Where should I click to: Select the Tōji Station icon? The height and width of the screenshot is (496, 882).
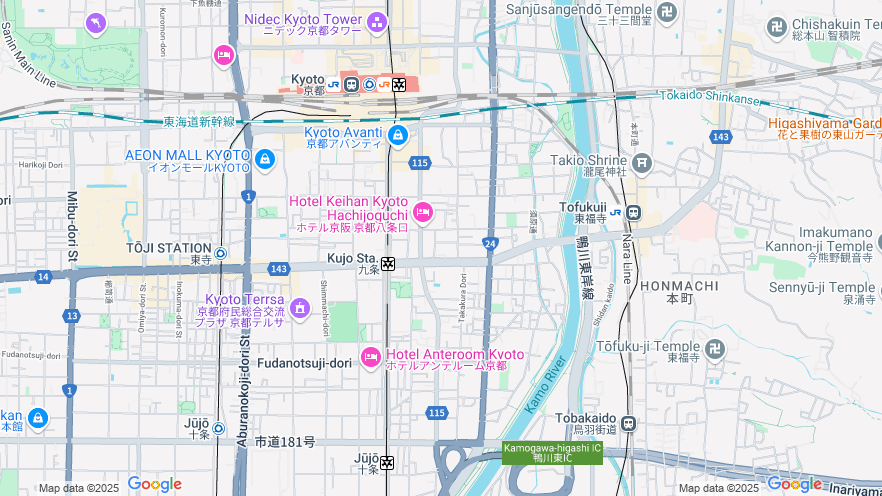pyautogui.click(x=220, y=253)
